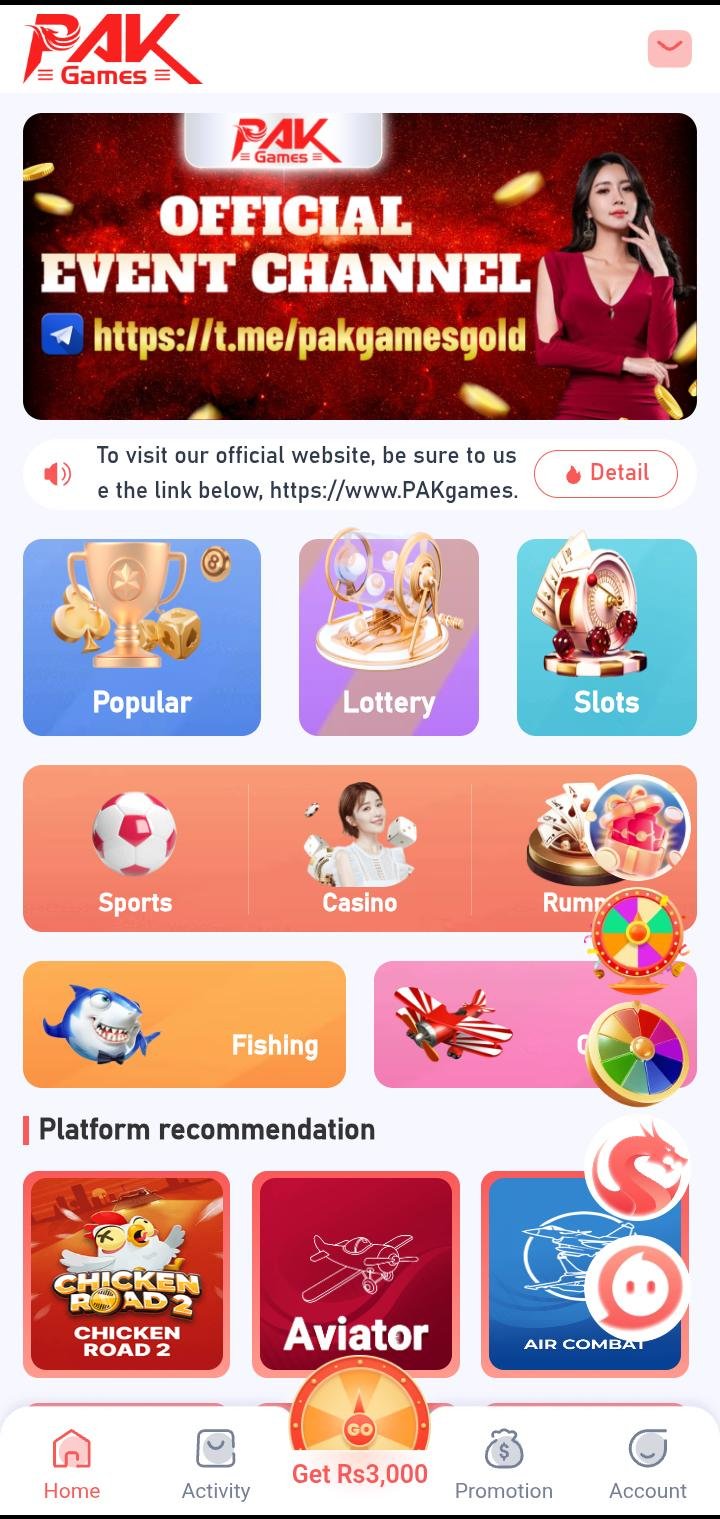Open the customer support chat bubble
This screenshot has height=1519, width=720.
[637, 1287]
